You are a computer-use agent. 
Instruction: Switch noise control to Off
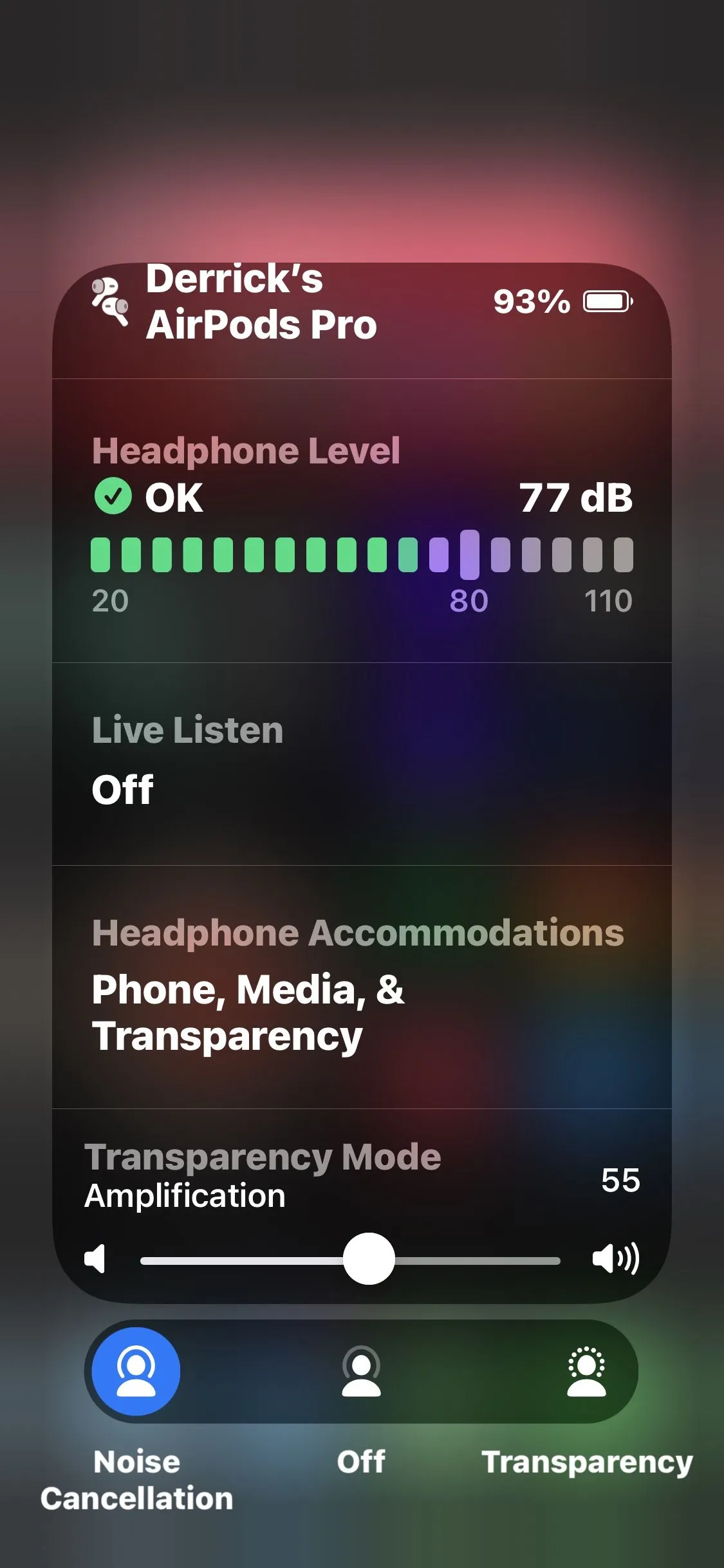click(361, 1371)
